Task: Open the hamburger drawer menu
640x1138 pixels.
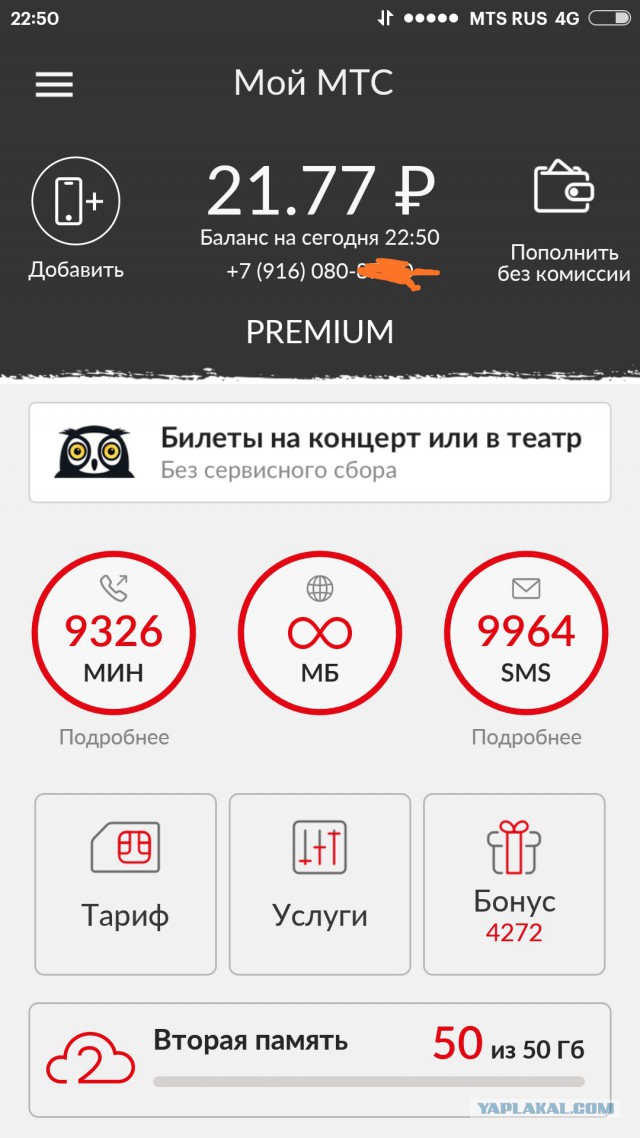Action: [54, 85]
